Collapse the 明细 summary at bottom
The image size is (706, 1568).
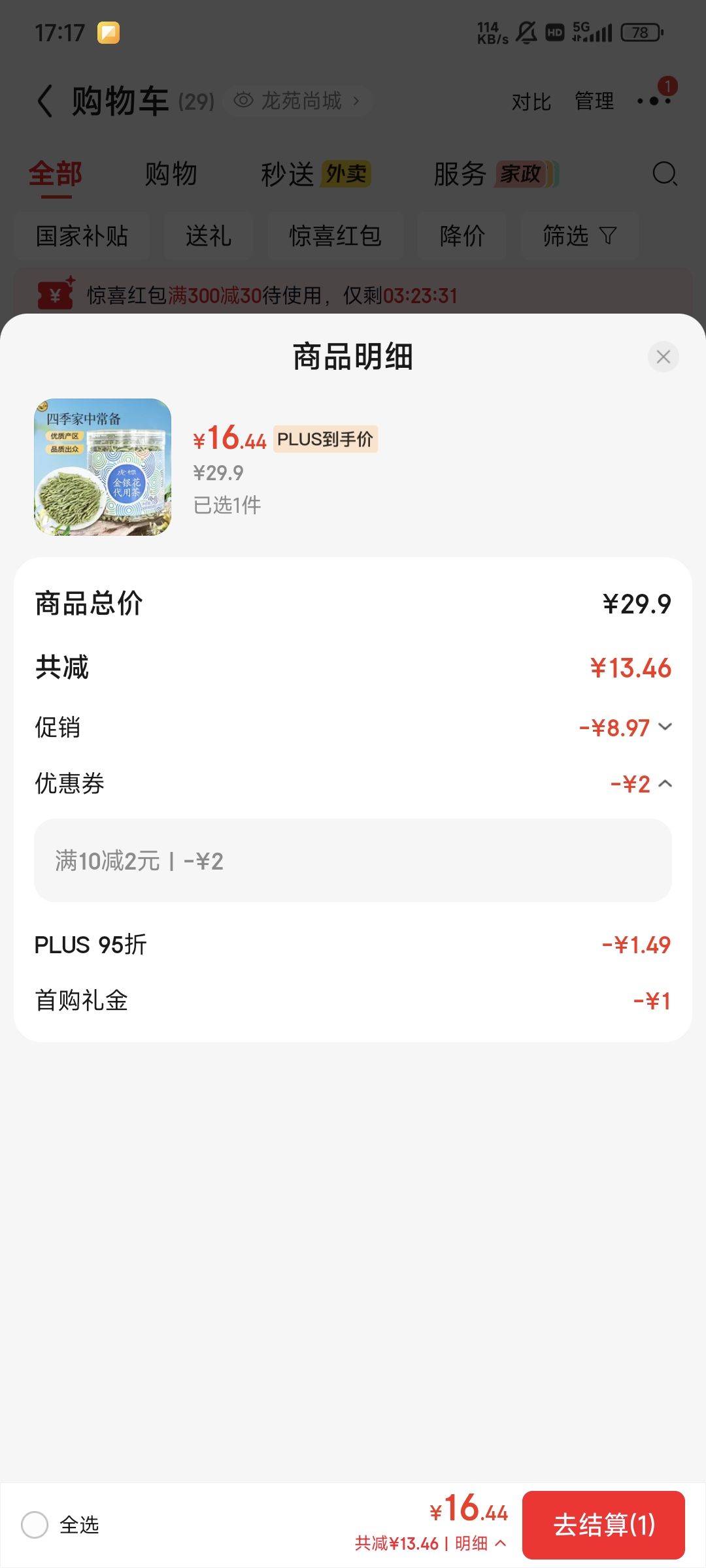[x=480, y=1543]
